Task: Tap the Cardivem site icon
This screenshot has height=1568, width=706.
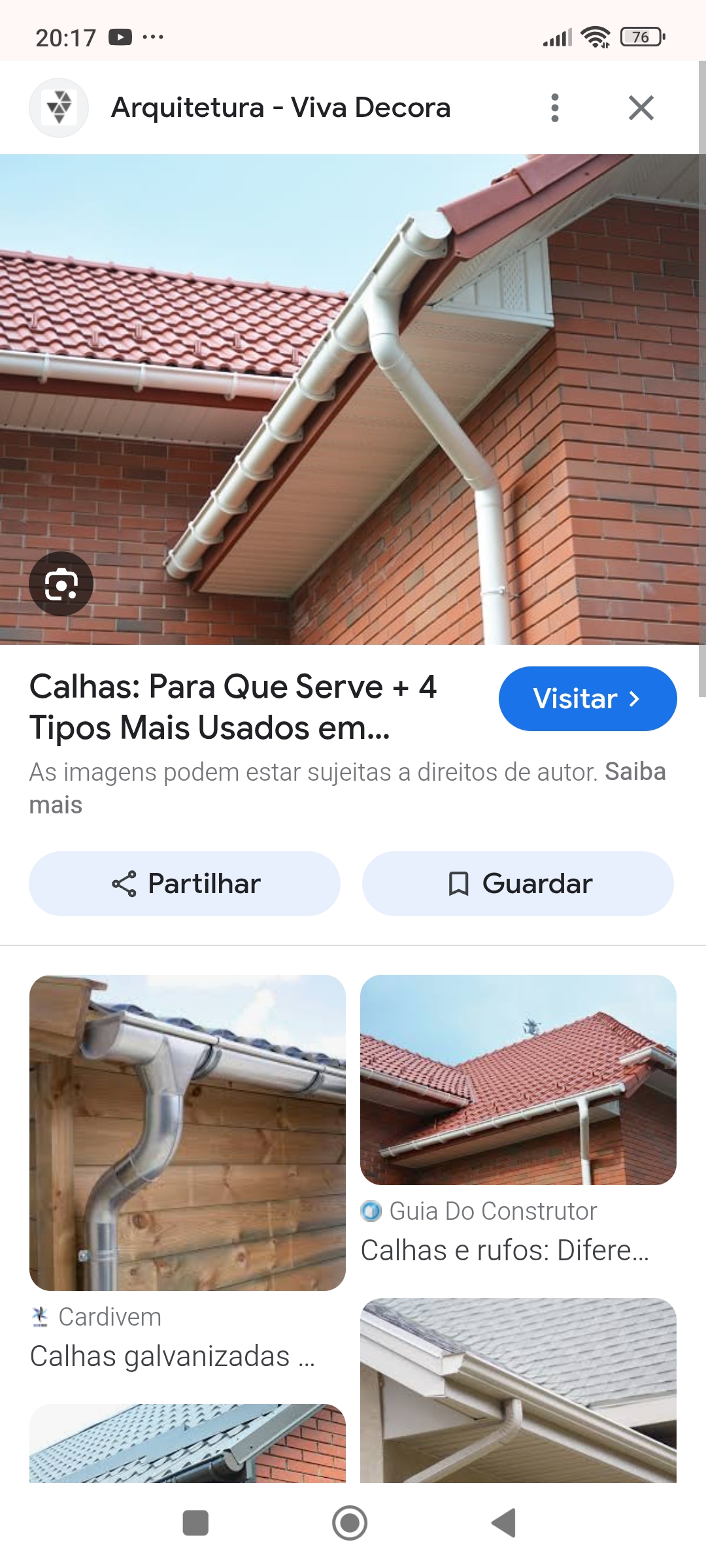Action: click(x=40, y=1316)
